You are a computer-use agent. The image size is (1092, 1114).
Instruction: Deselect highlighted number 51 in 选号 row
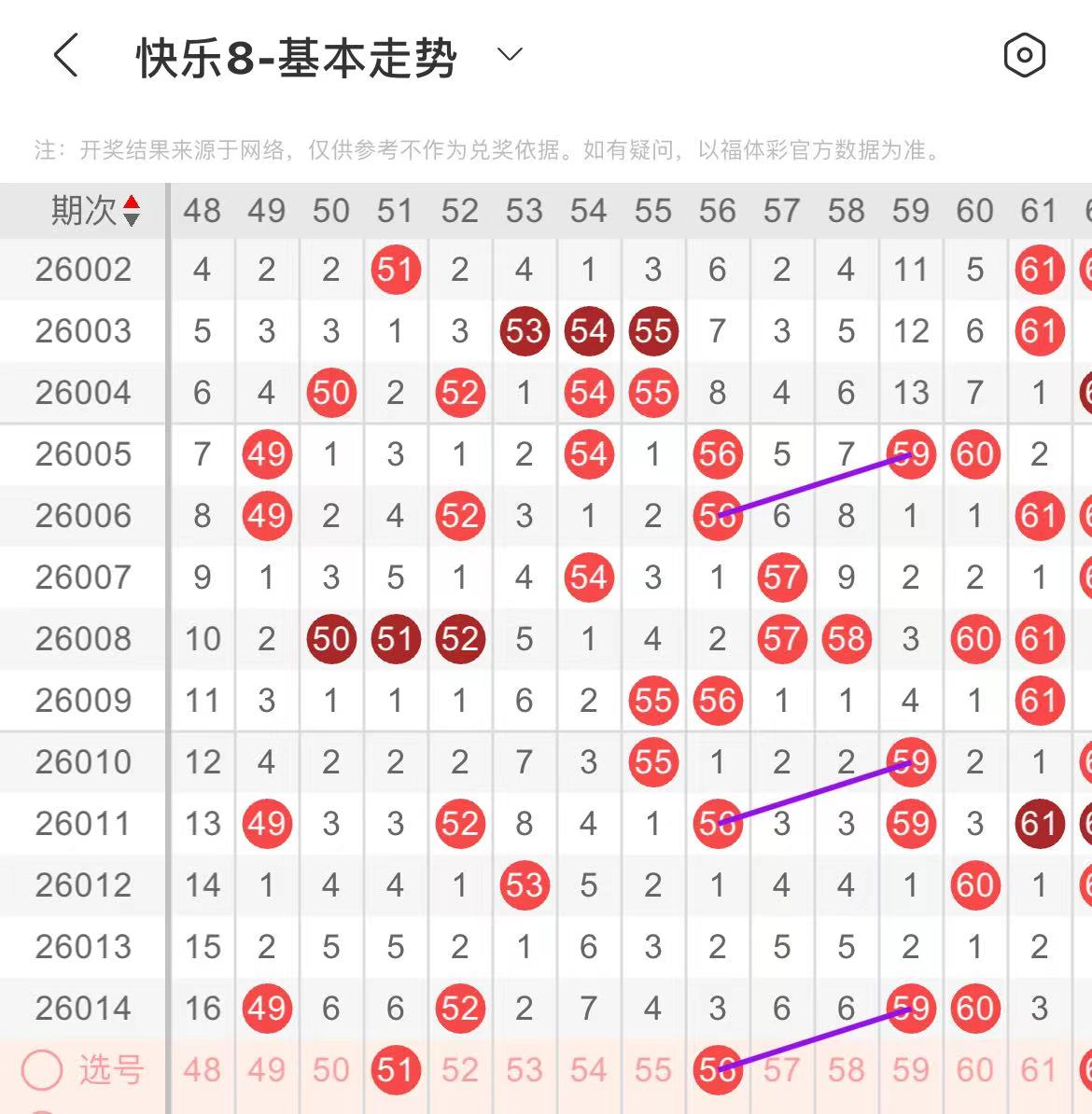[x=395, y=1070]
